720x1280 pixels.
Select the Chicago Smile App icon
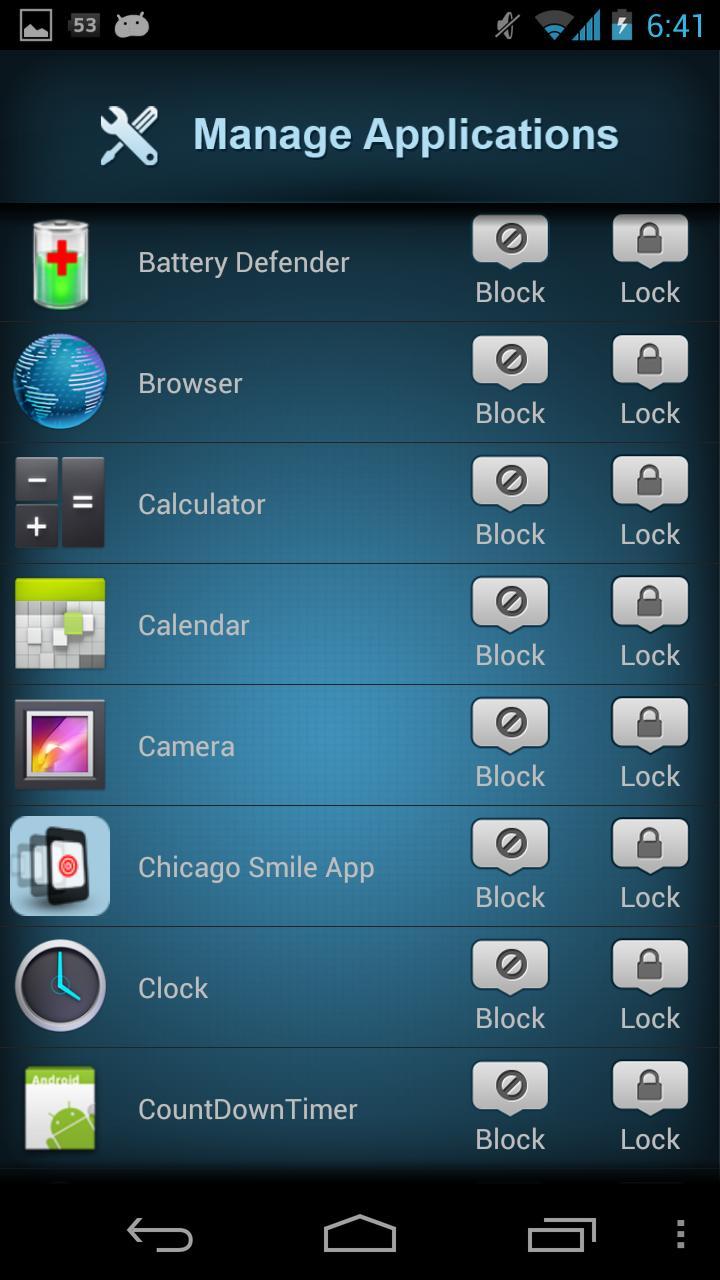[x=61, y=866]
